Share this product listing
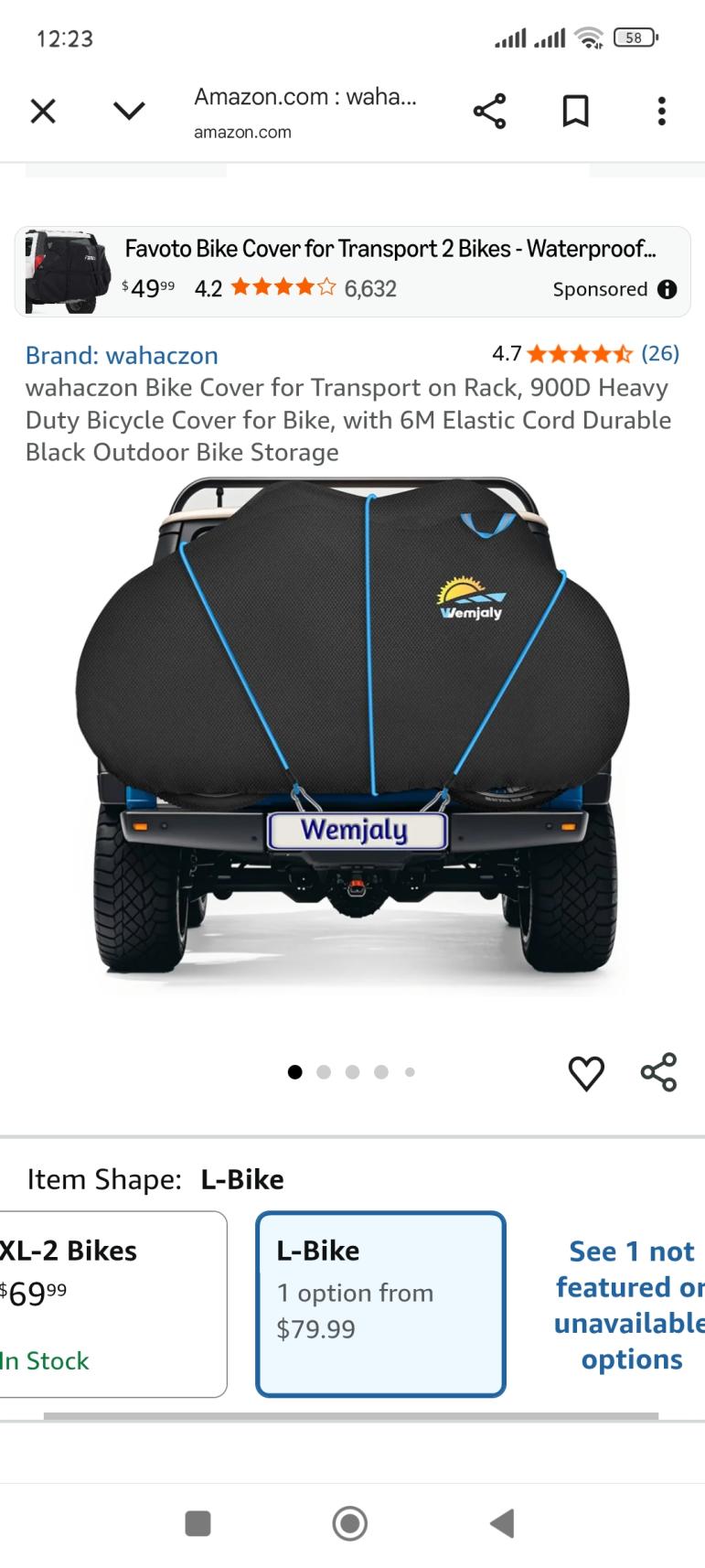The width and height of the screenshot is (705, 1568). pos(658,1072)
